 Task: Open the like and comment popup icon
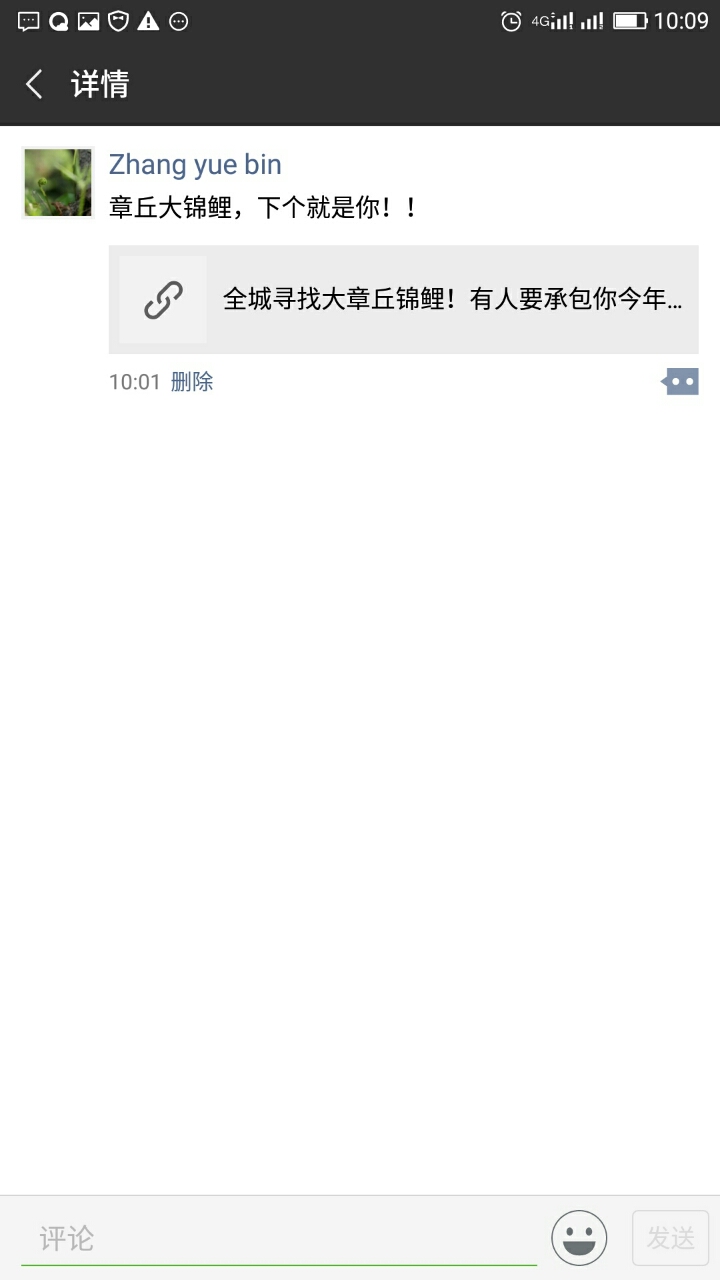(680, 381)
